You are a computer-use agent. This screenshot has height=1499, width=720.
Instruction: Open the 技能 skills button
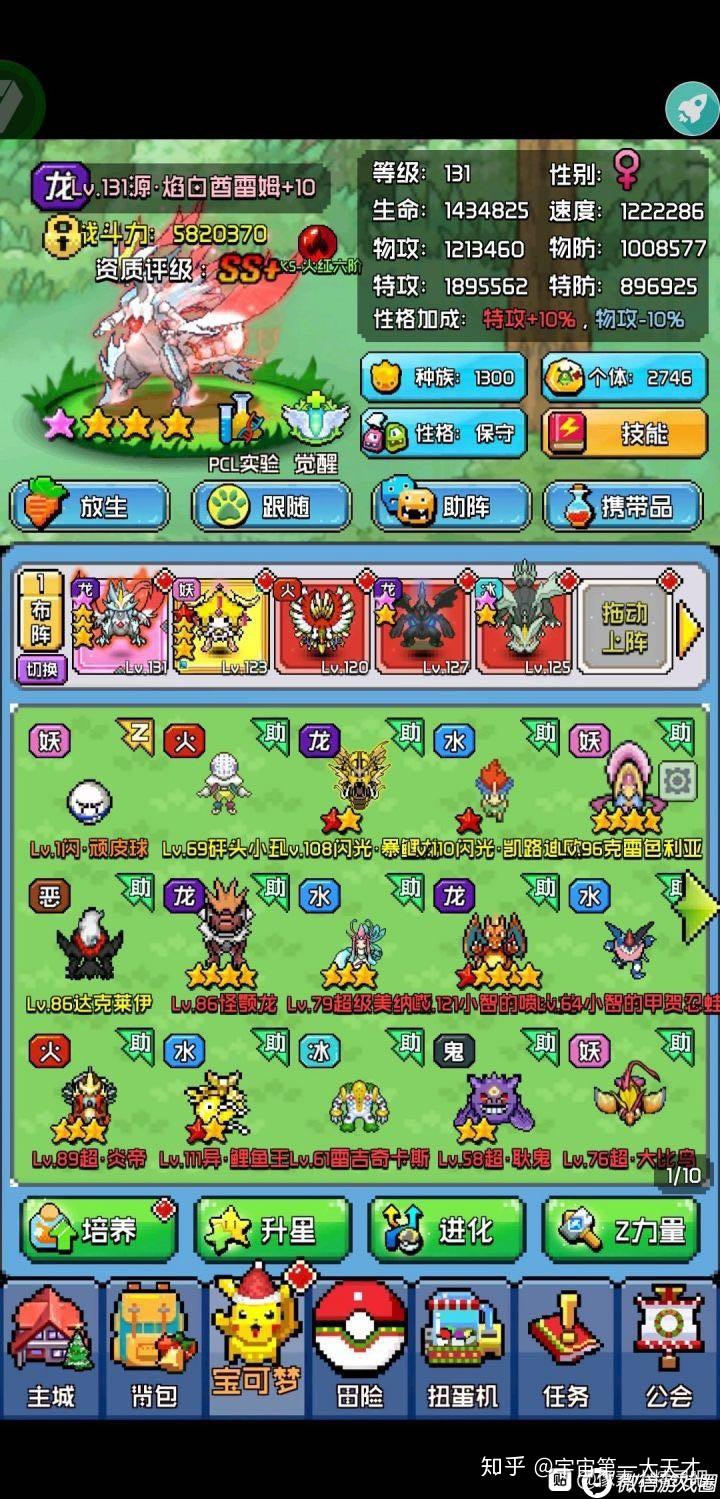(x=624, y=432)
